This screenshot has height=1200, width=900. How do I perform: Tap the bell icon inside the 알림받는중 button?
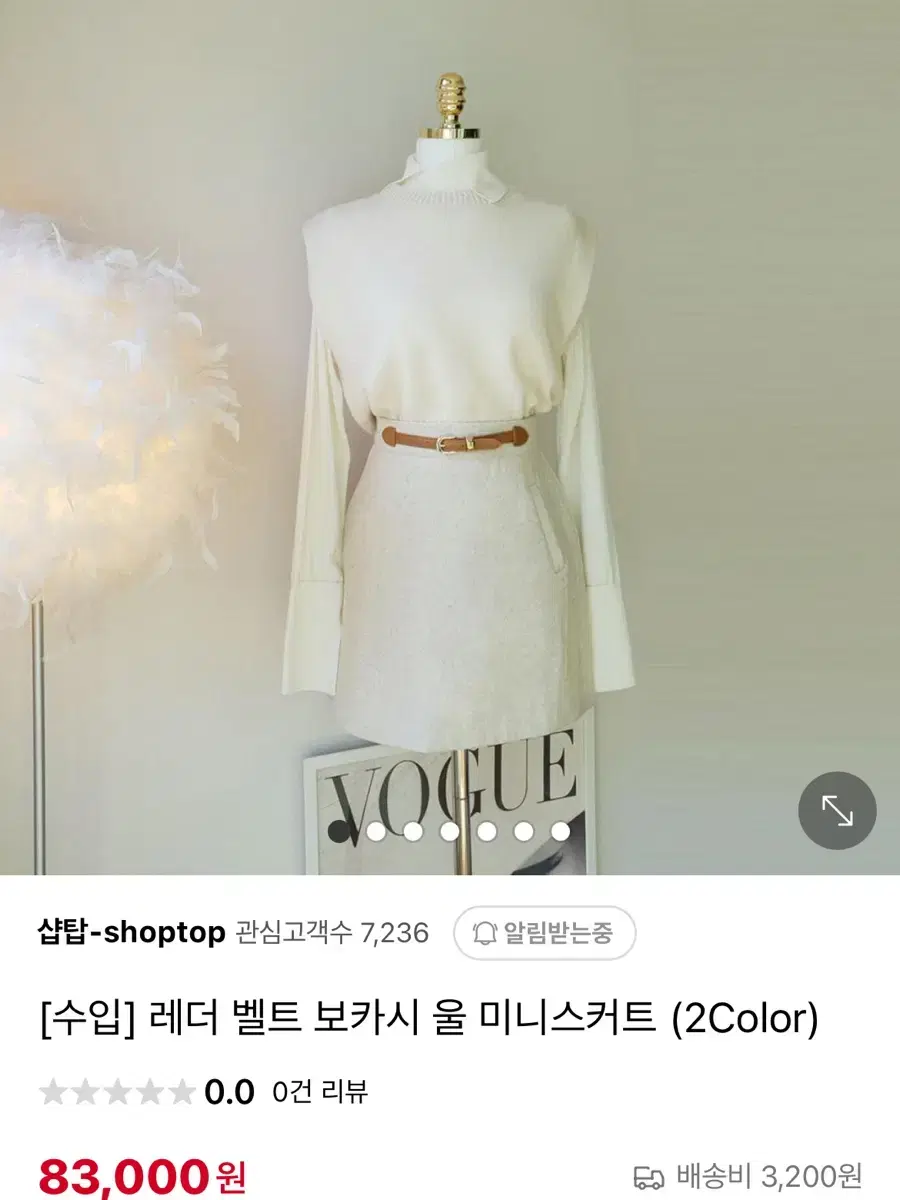484,931
